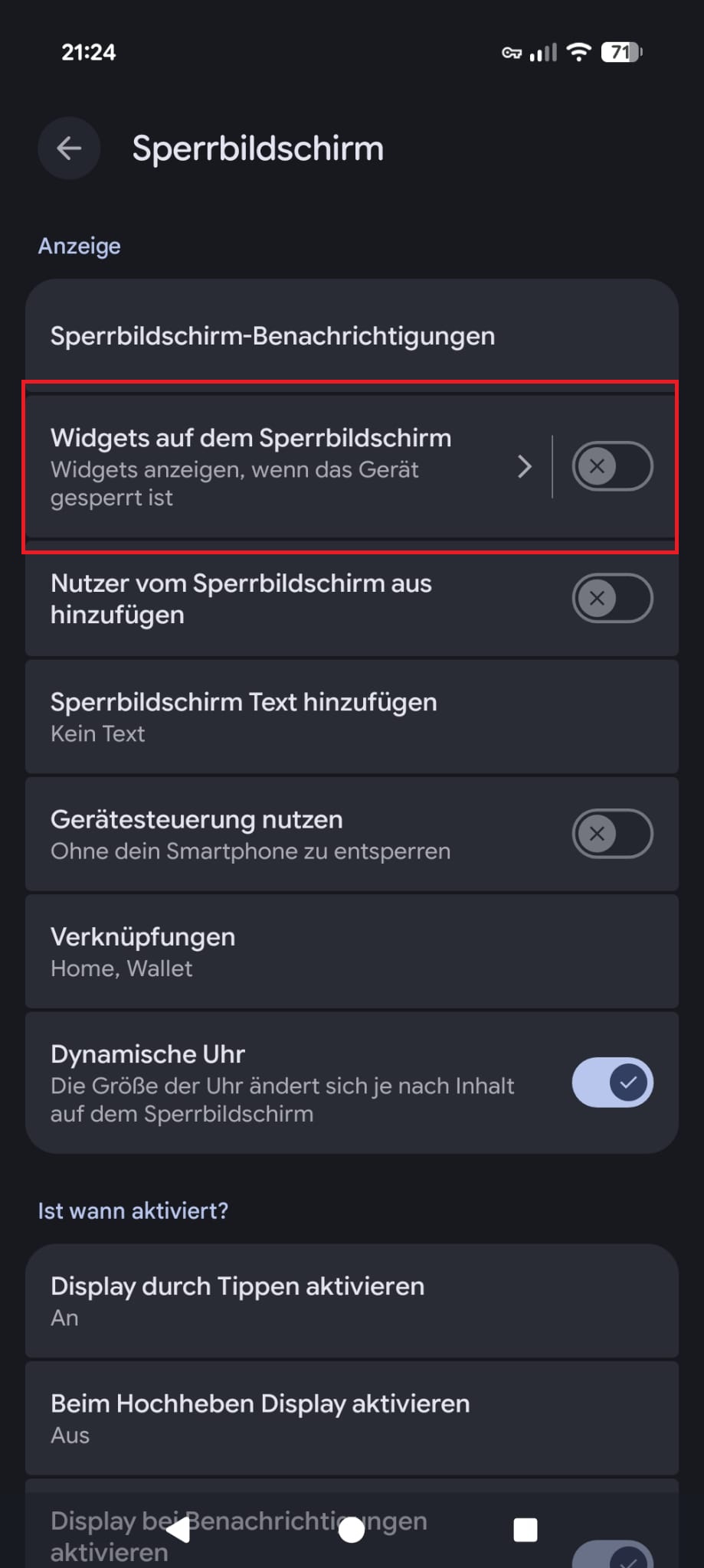Tap the system home button
This screenshot has width=704, height=1568.
tap(352, 1530)
